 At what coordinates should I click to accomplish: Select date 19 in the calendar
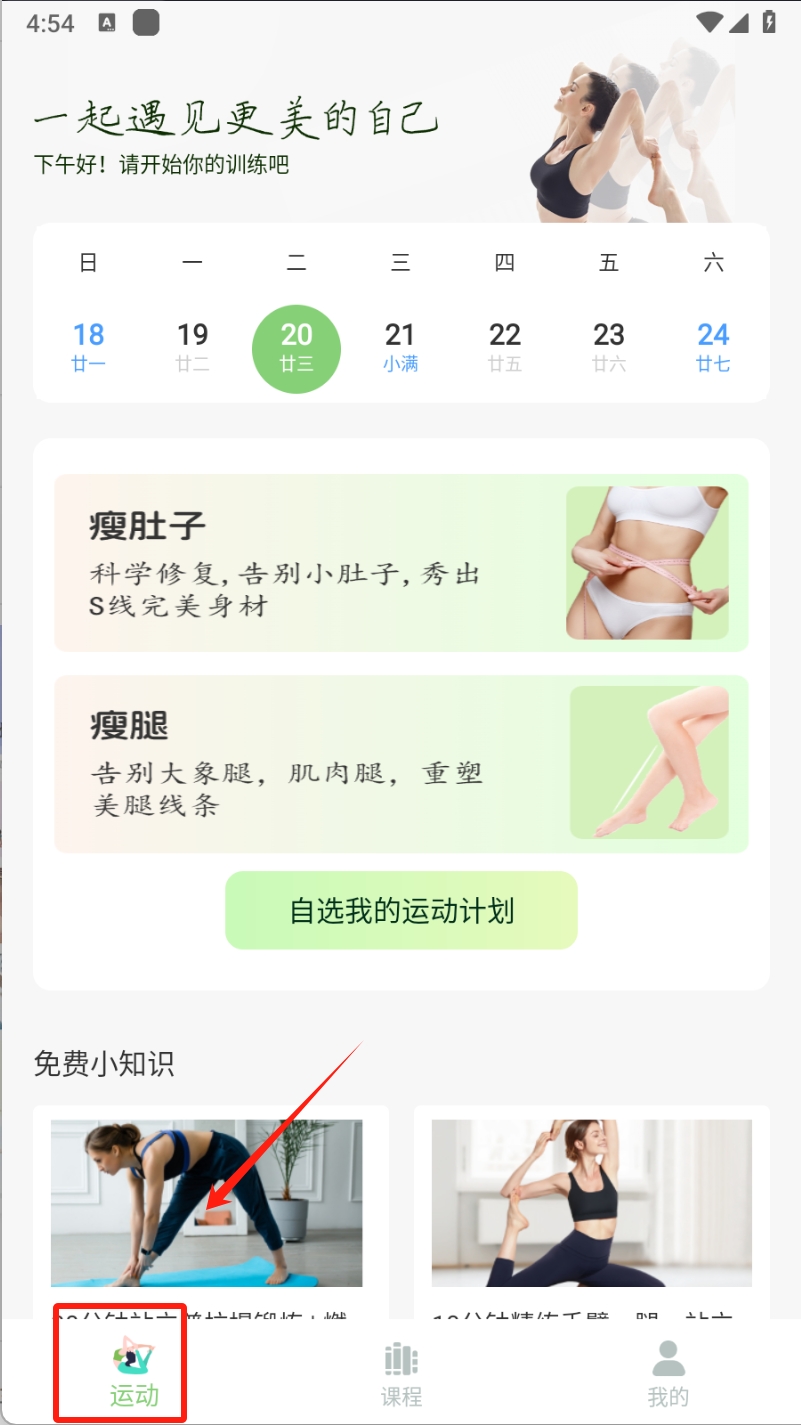[x=193, y=346]
